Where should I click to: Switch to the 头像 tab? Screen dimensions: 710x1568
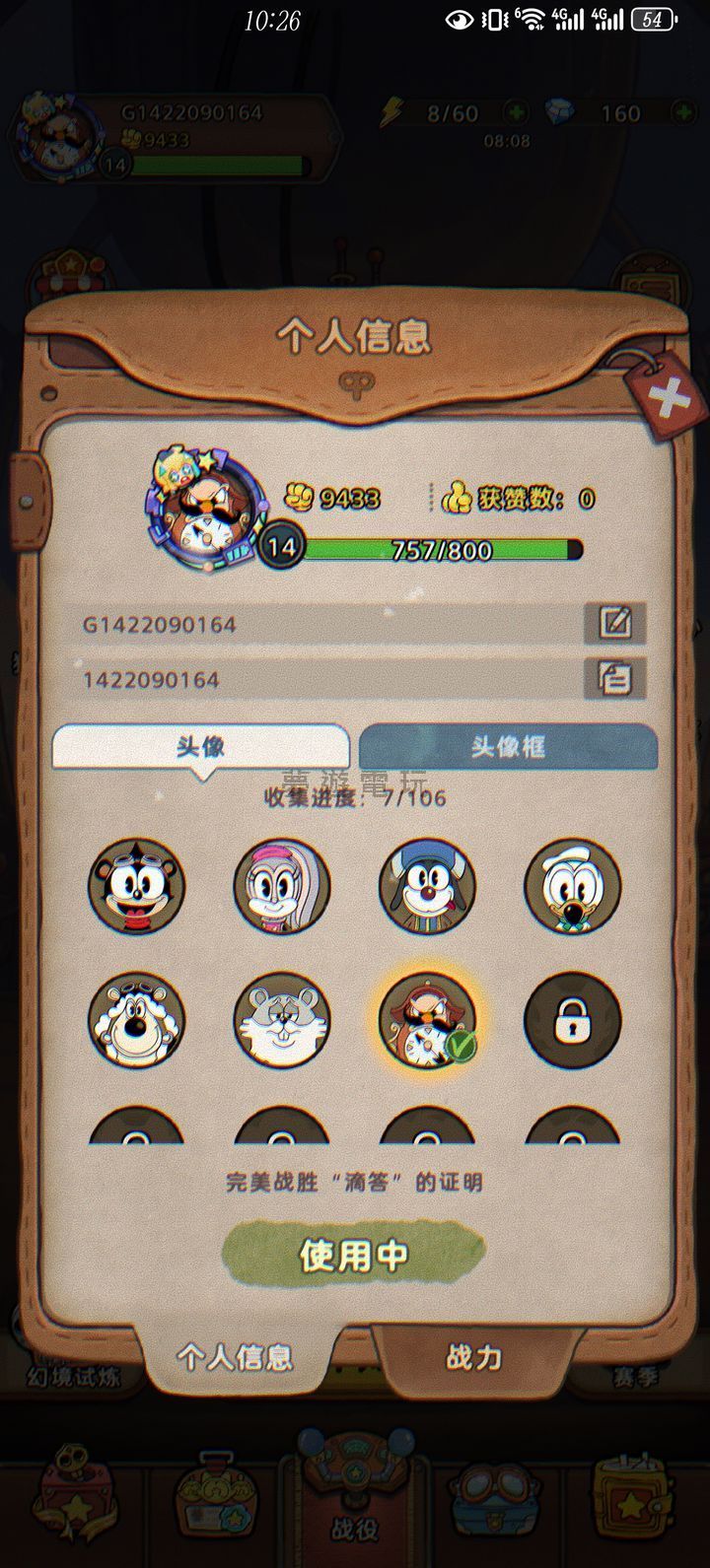(x=201, y=748)
